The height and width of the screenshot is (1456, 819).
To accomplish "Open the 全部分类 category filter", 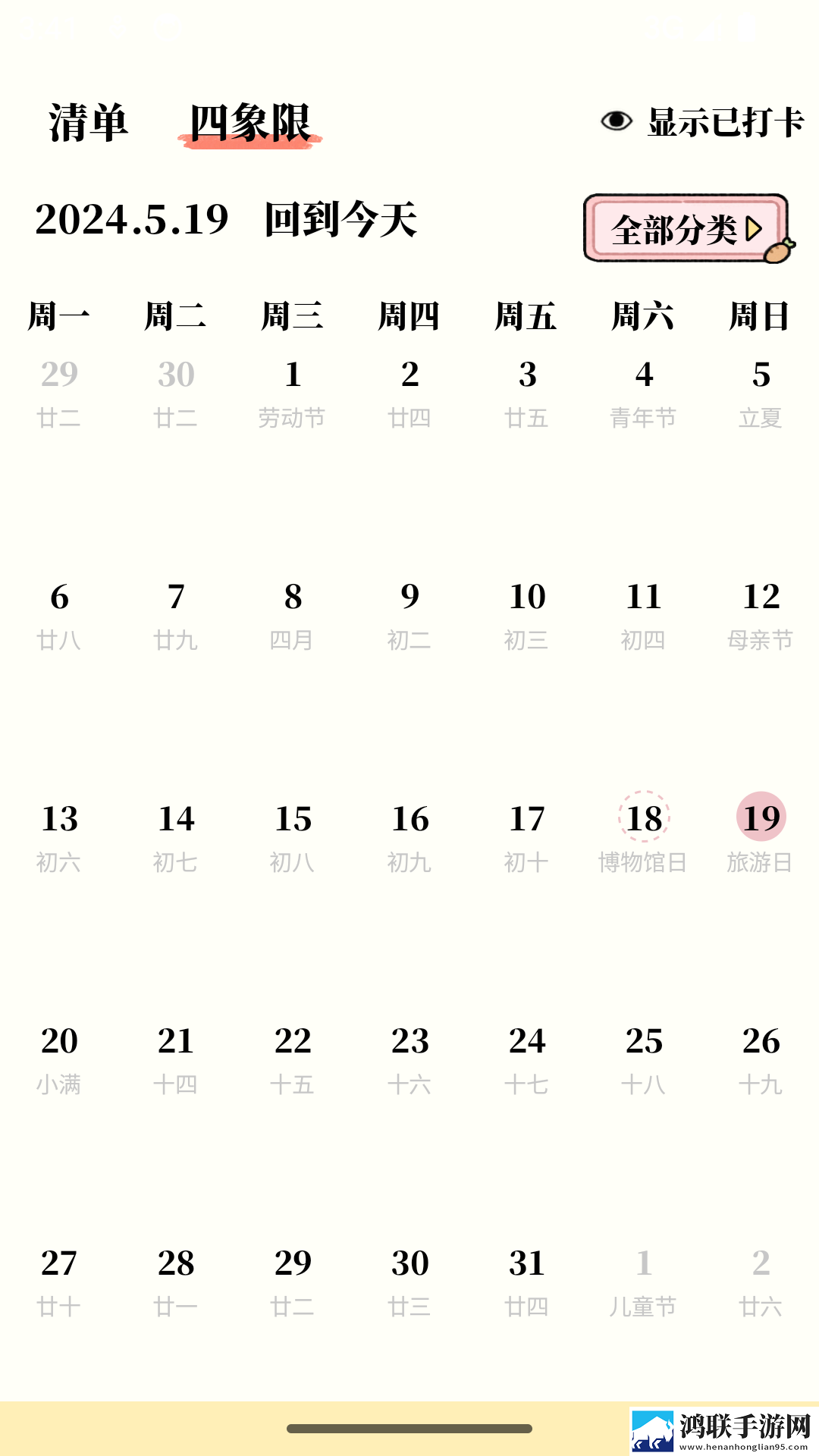I will (x=686, y=228).
